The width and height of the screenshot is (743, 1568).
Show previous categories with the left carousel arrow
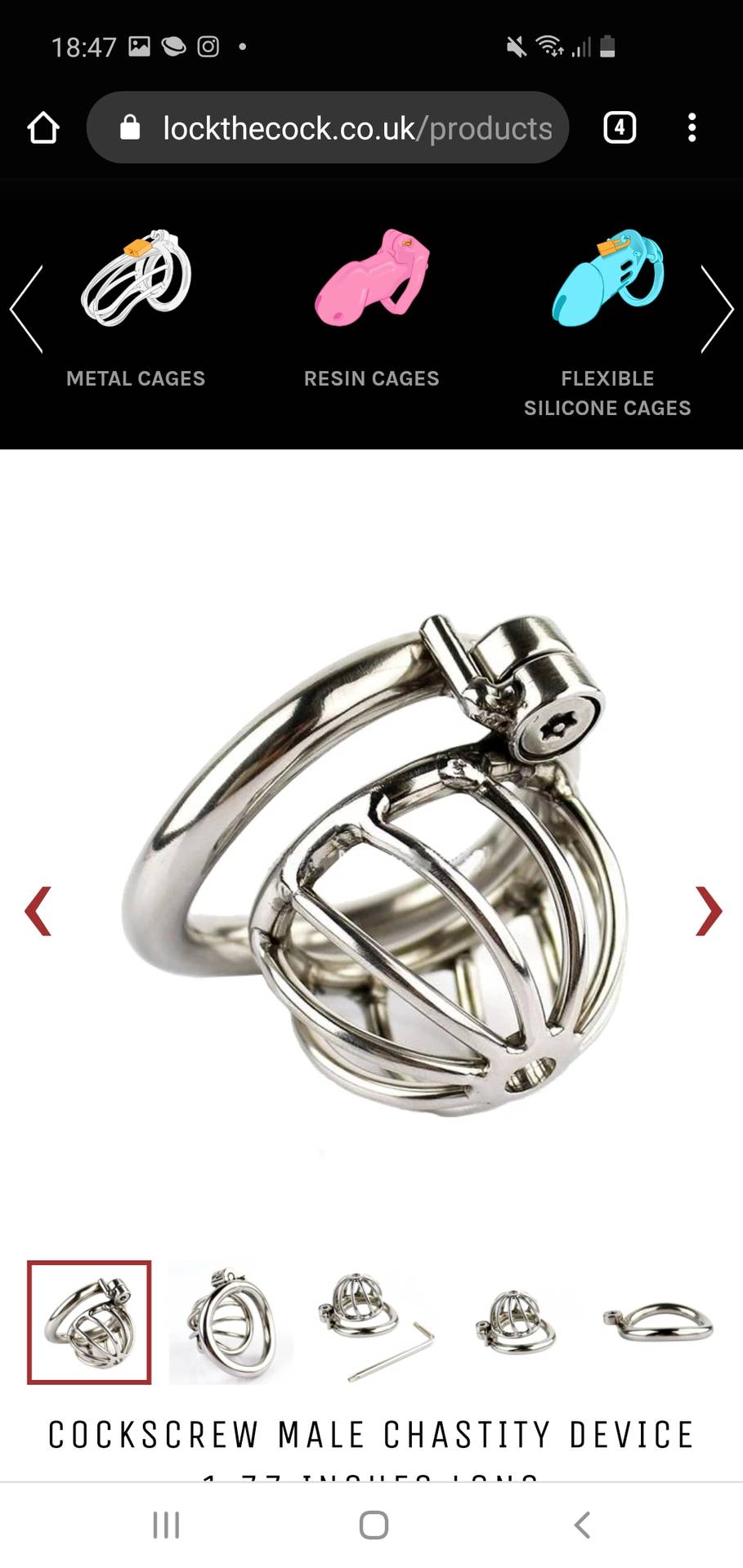tap(26, 310)
